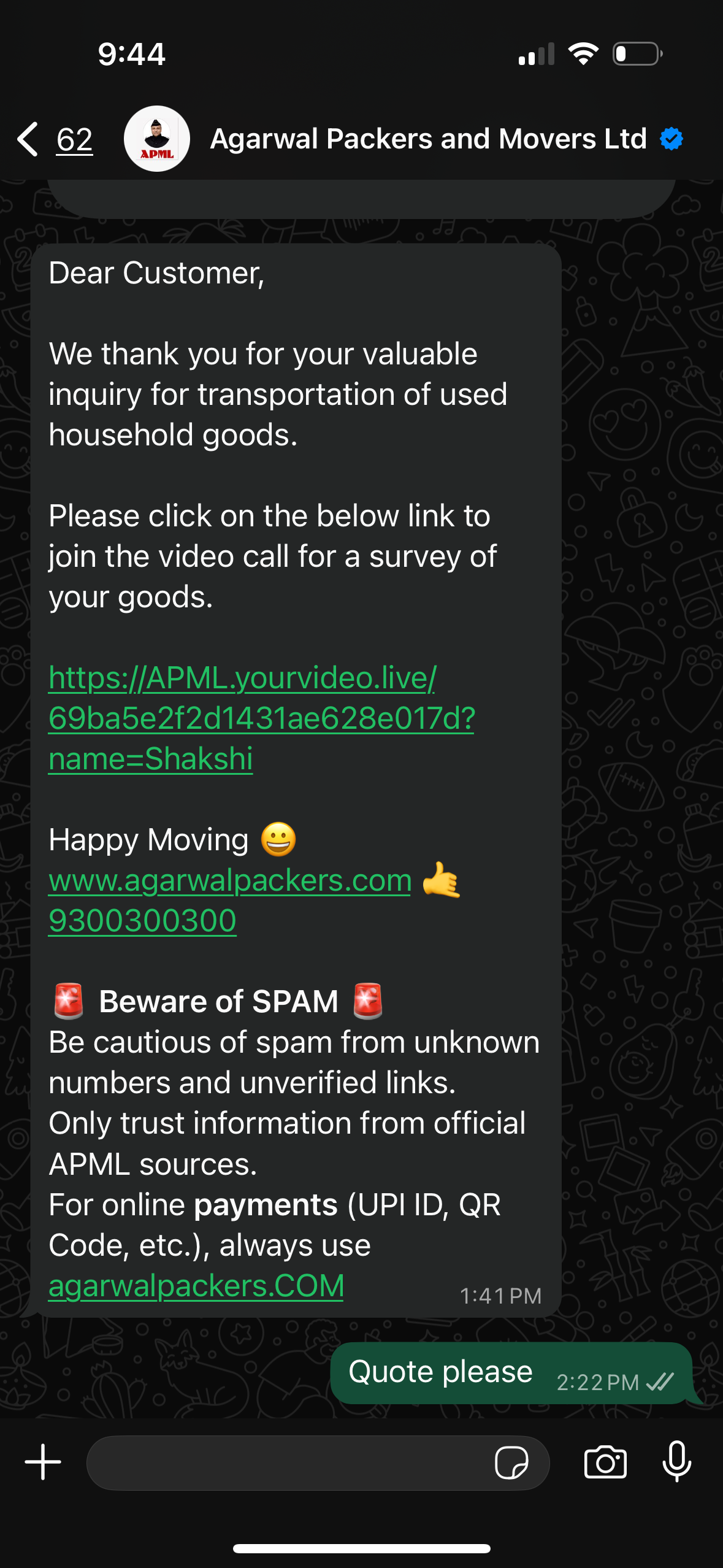Open the APML.yourvideo.live video call link
Image resolution: width=723 pixels, height=1568 pixels.
pos(261,718)
